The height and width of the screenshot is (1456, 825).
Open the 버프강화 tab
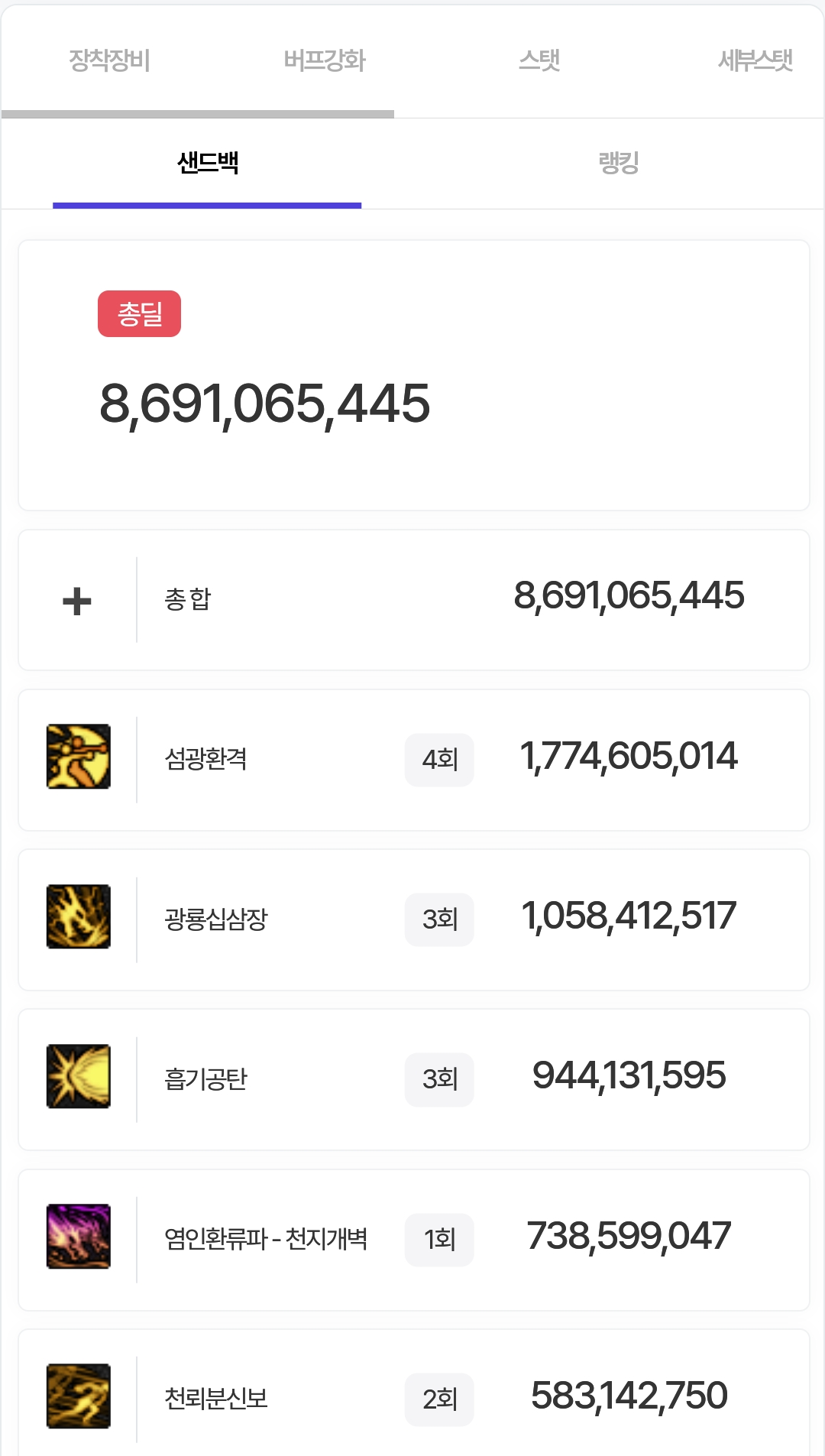[x=325, y=60]
